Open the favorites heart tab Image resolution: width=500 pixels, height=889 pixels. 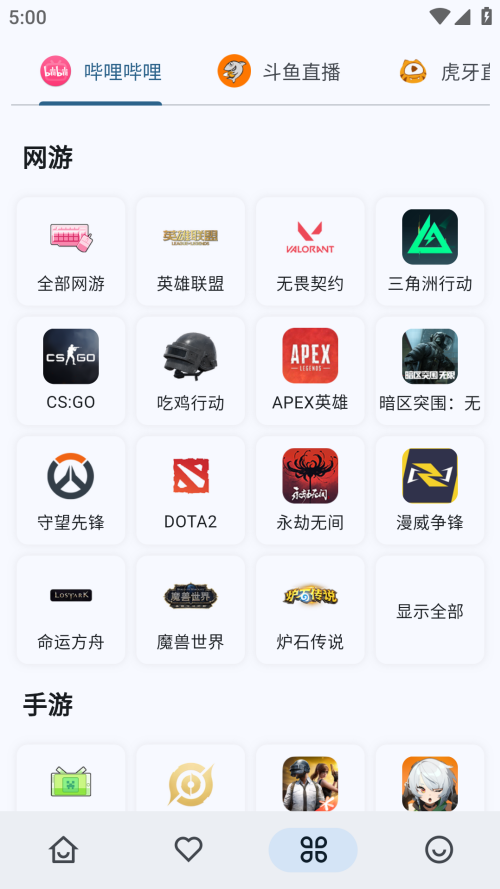pos(188,850)
